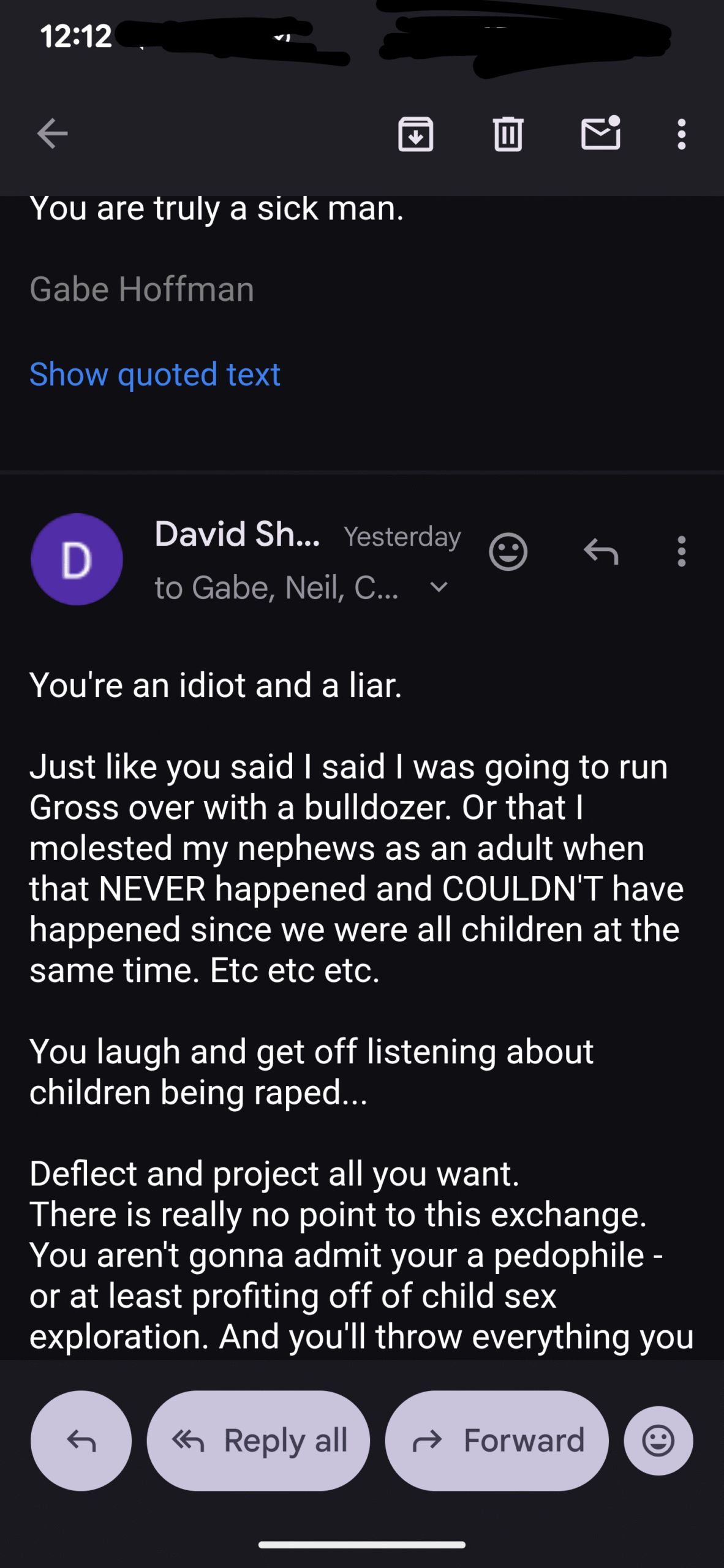Choose Reply all
The height and width of the screenshot is (1568, 724).
[x=258, y=1441]
